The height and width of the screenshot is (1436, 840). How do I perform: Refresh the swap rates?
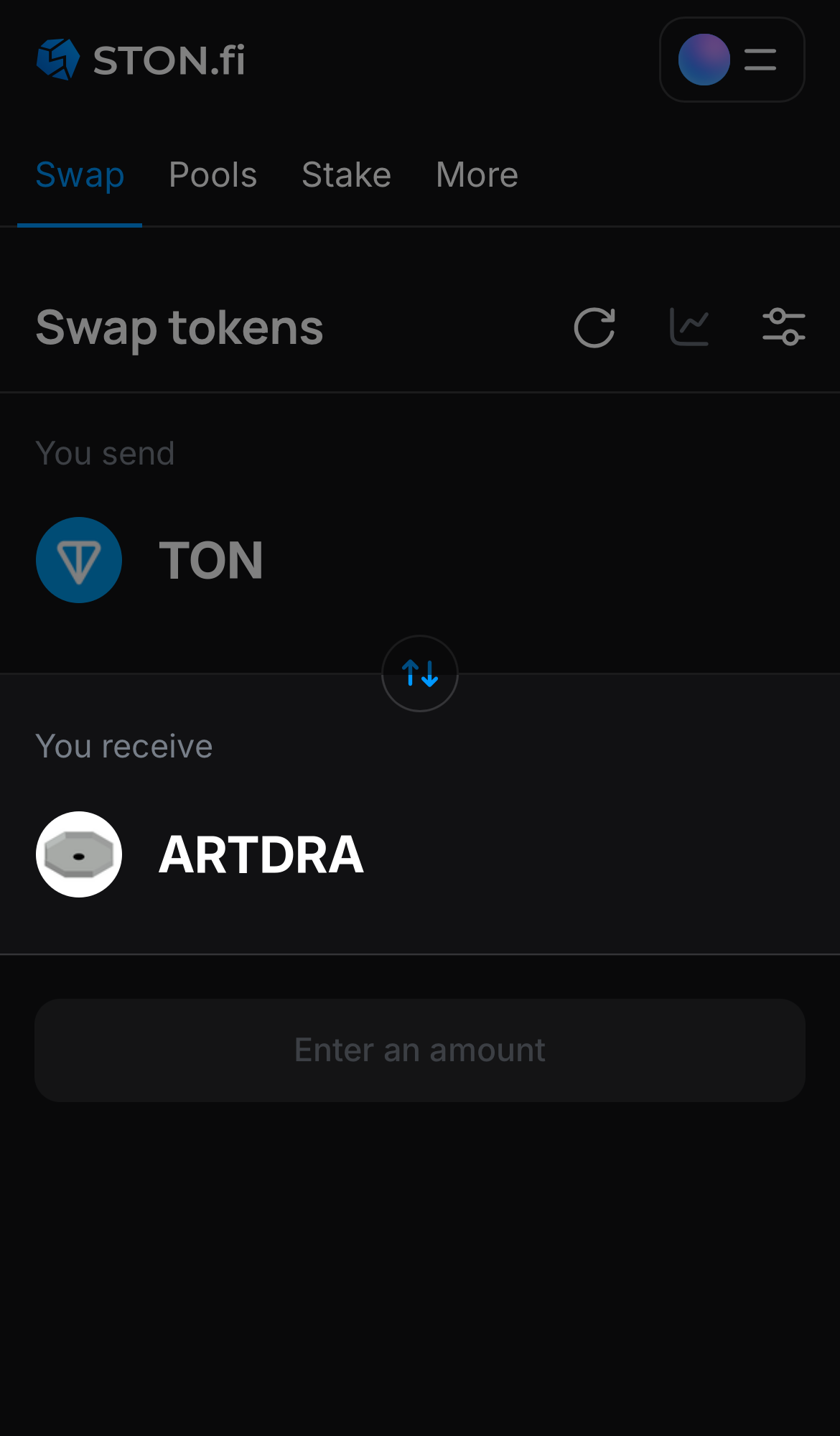[594, 327]
